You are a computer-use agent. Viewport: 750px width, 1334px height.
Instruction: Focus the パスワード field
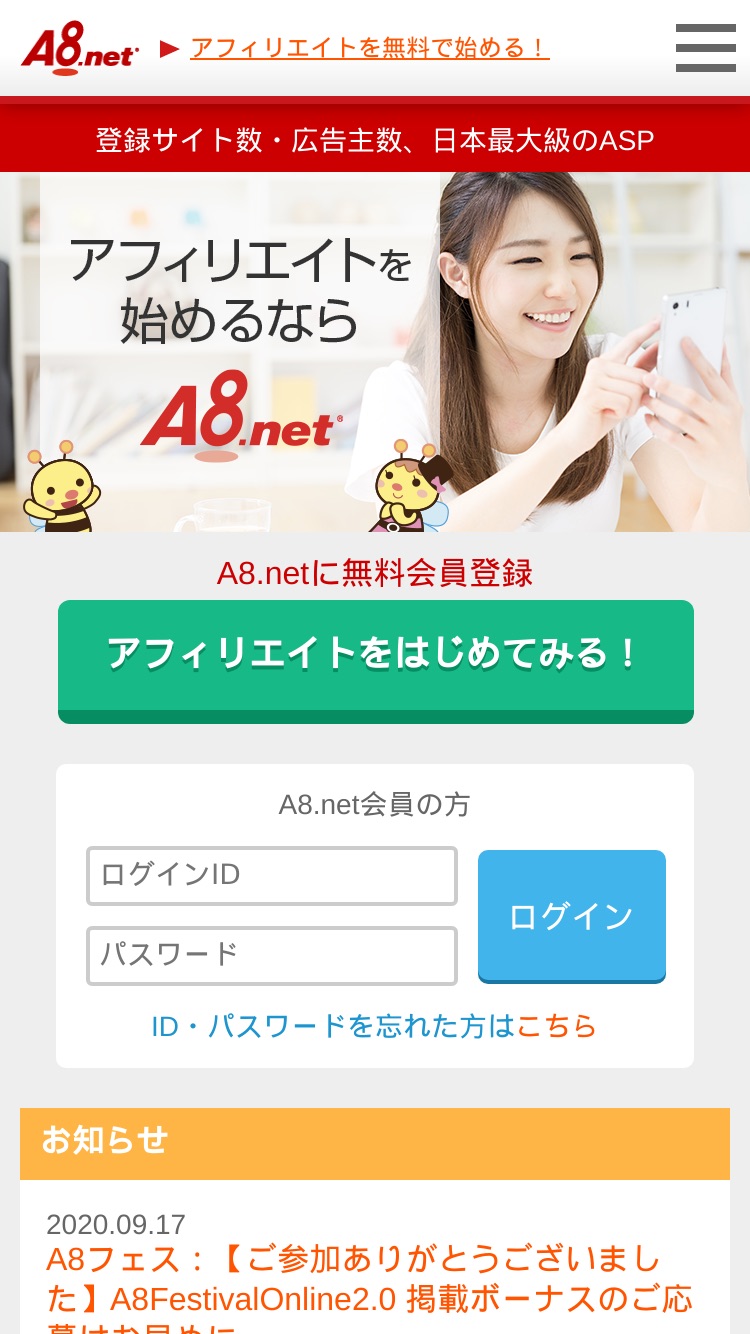pos(272,955)
